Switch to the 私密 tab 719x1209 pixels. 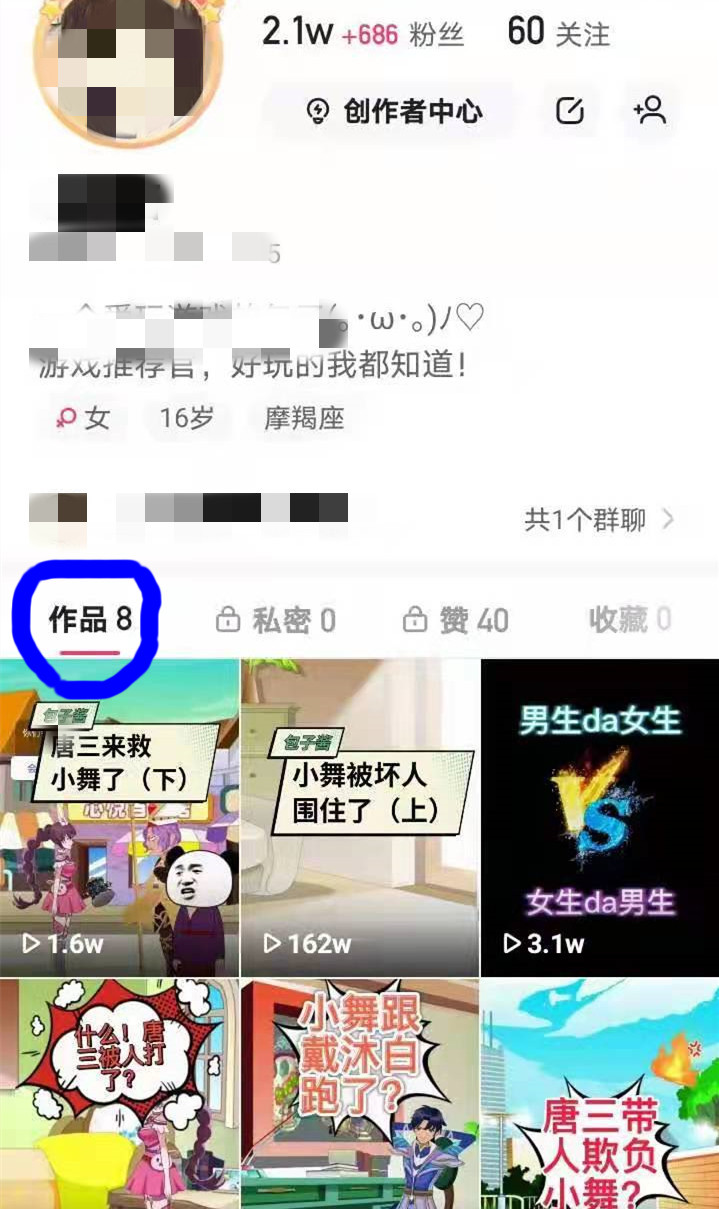point(276,621)
